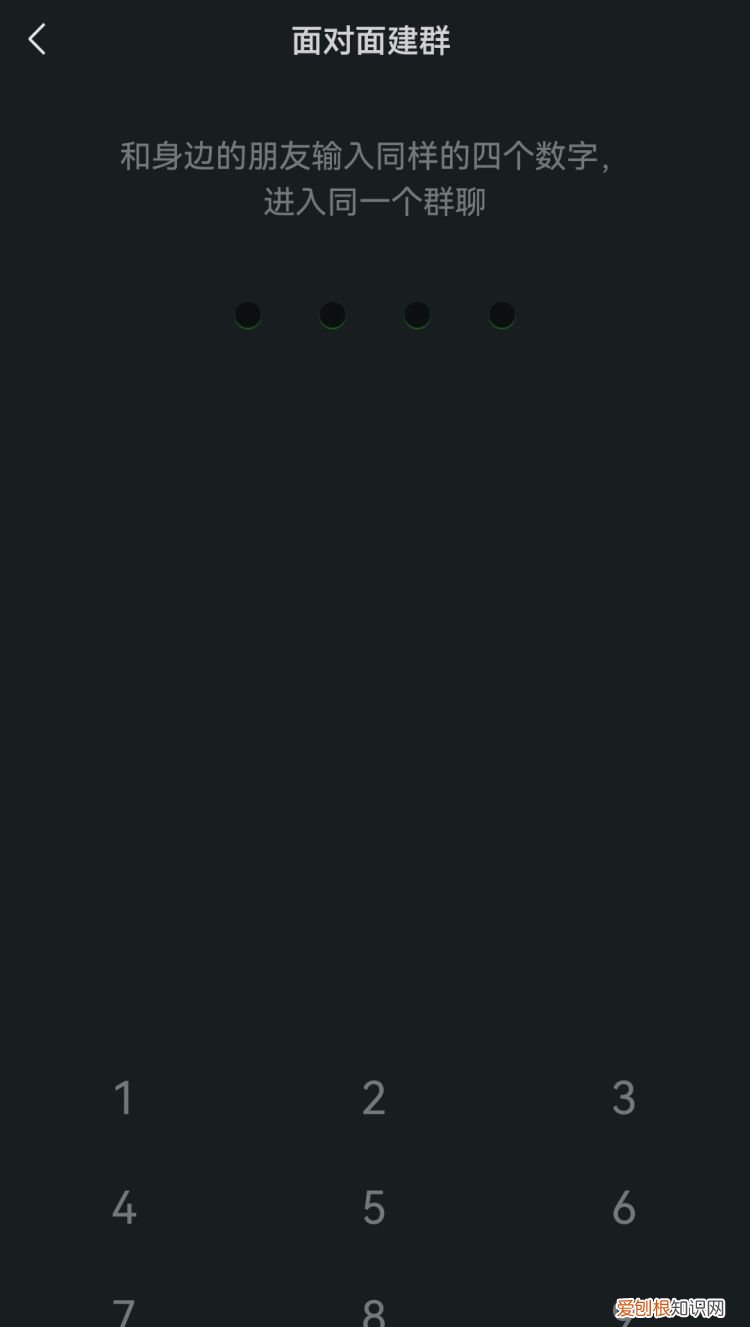
Task: Enter digit 1 on the keypad
Action: (x=123, y=1098)
